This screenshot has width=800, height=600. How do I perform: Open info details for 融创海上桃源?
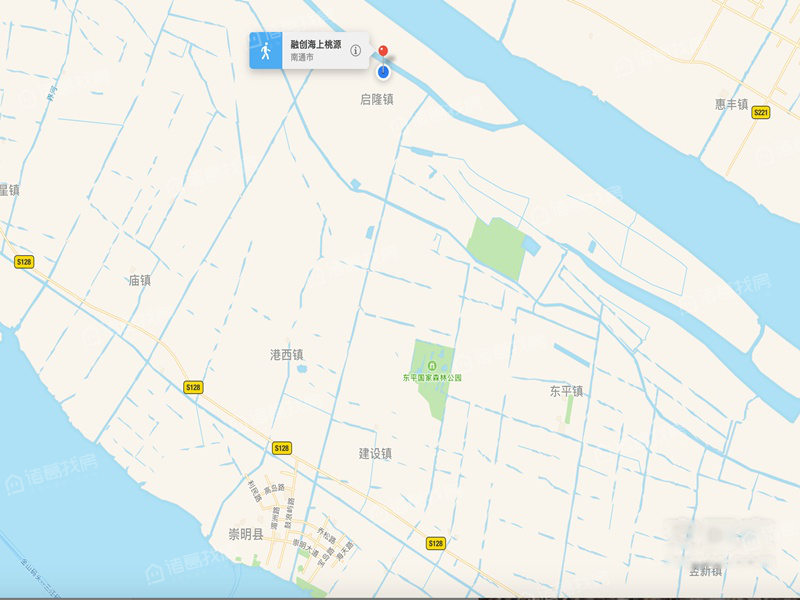click(355, 51)
